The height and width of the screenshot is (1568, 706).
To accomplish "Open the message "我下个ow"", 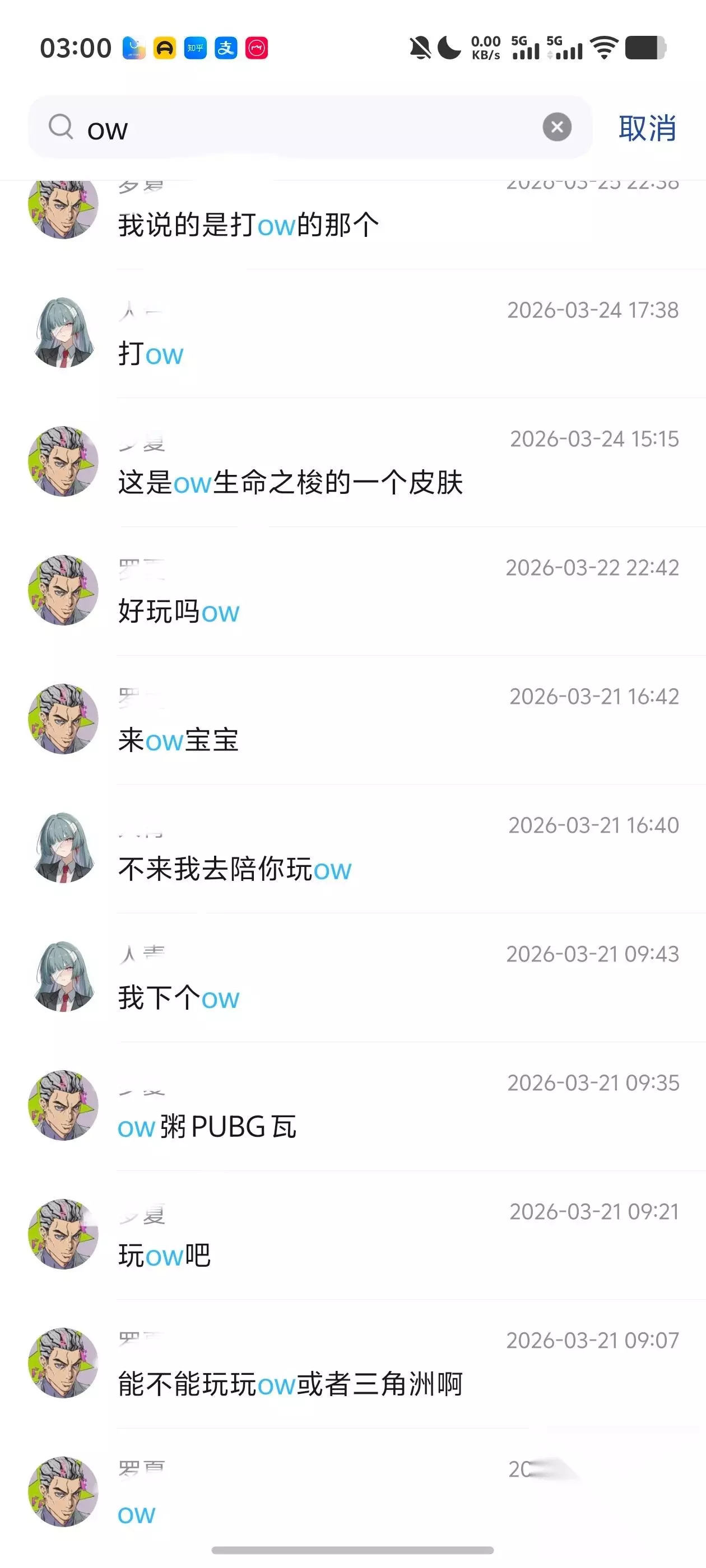I will click(x=354, y=978).
